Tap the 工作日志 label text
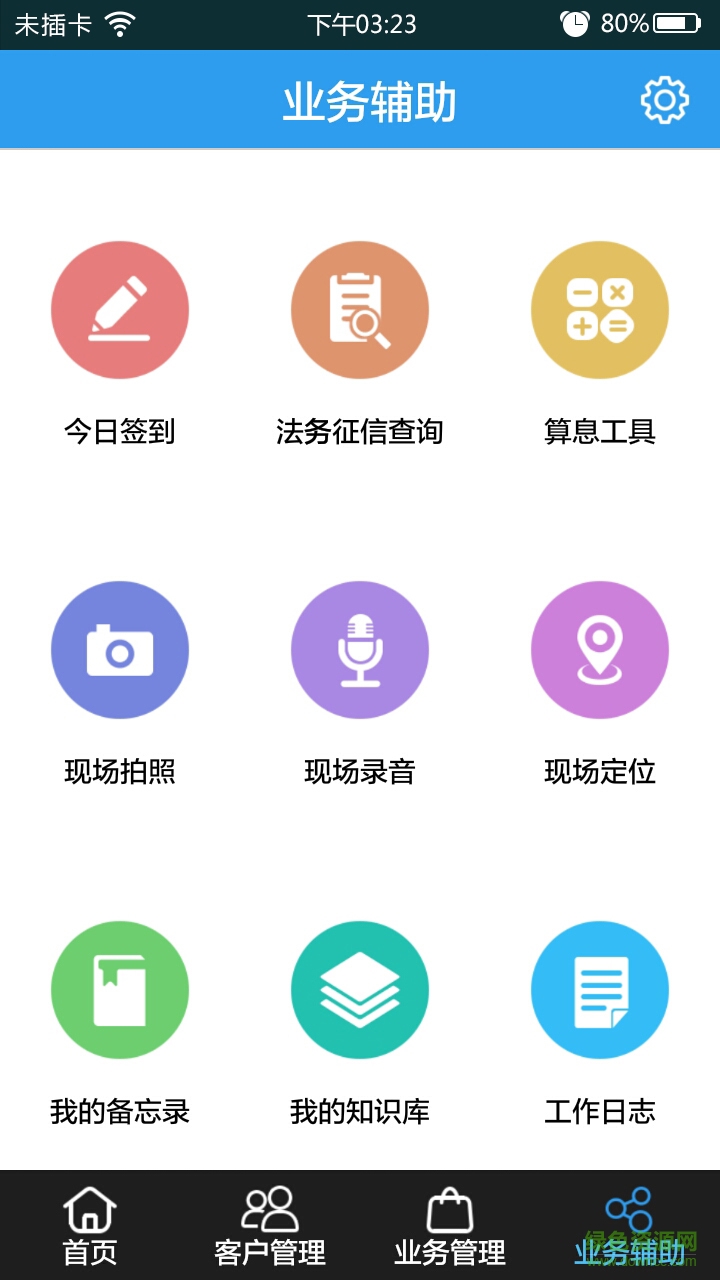 tap(600, 1109)
